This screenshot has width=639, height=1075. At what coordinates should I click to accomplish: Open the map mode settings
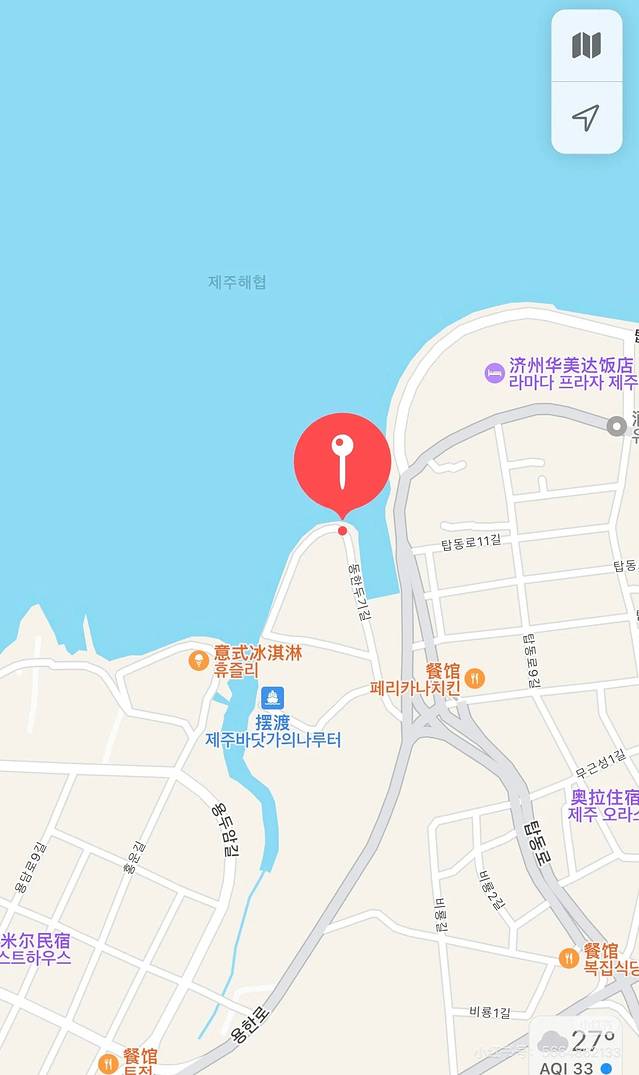586,45
